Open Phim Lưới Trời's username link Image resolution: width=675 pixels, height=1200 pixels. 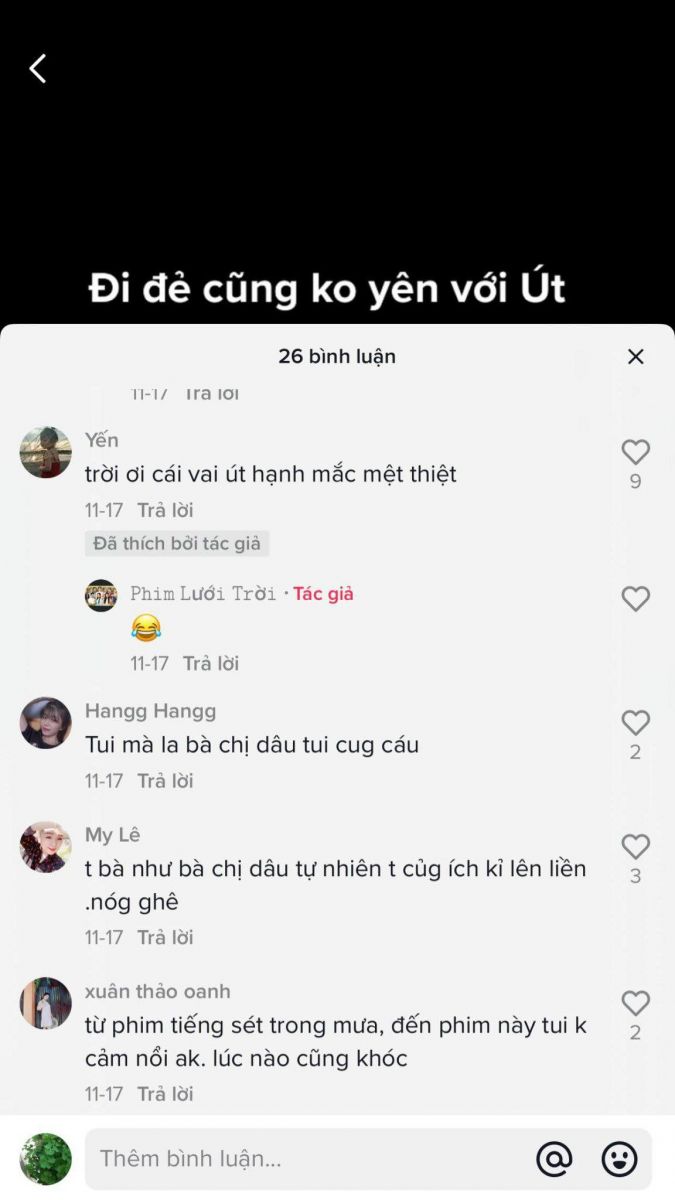point(203,594)
